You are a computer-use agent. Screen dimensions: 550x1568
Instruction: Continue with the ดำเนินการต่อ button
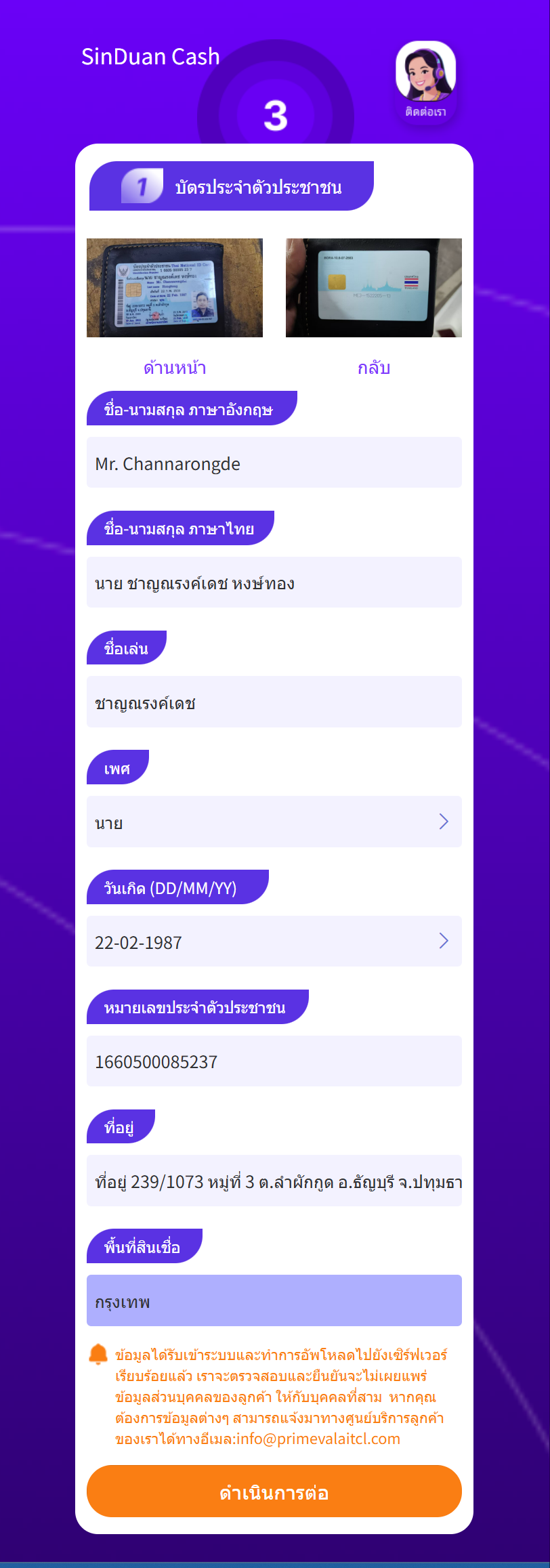274,1491
